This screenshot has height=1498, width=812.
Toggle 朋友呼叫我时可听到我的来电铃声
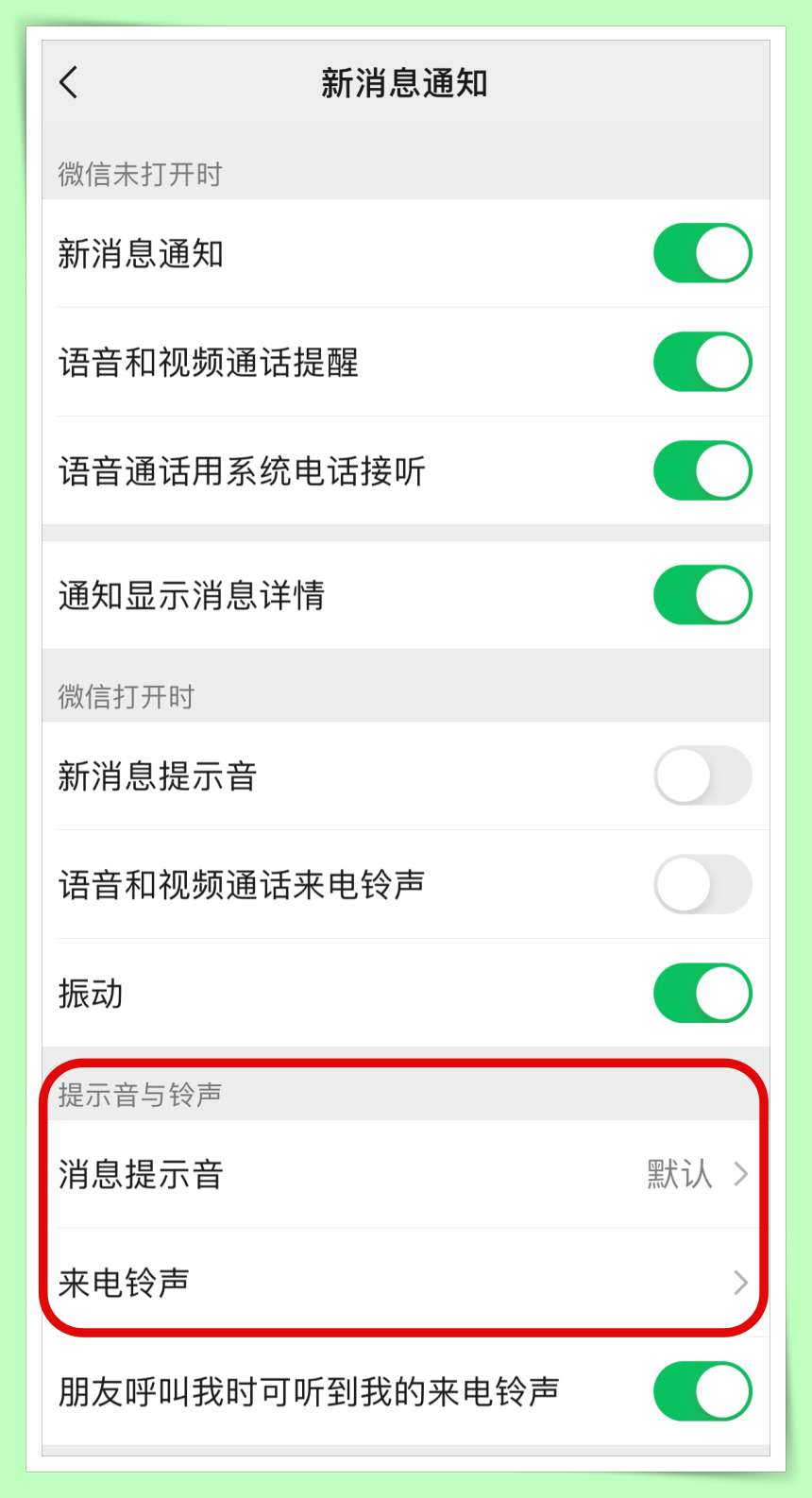(x=702, y=1391)
